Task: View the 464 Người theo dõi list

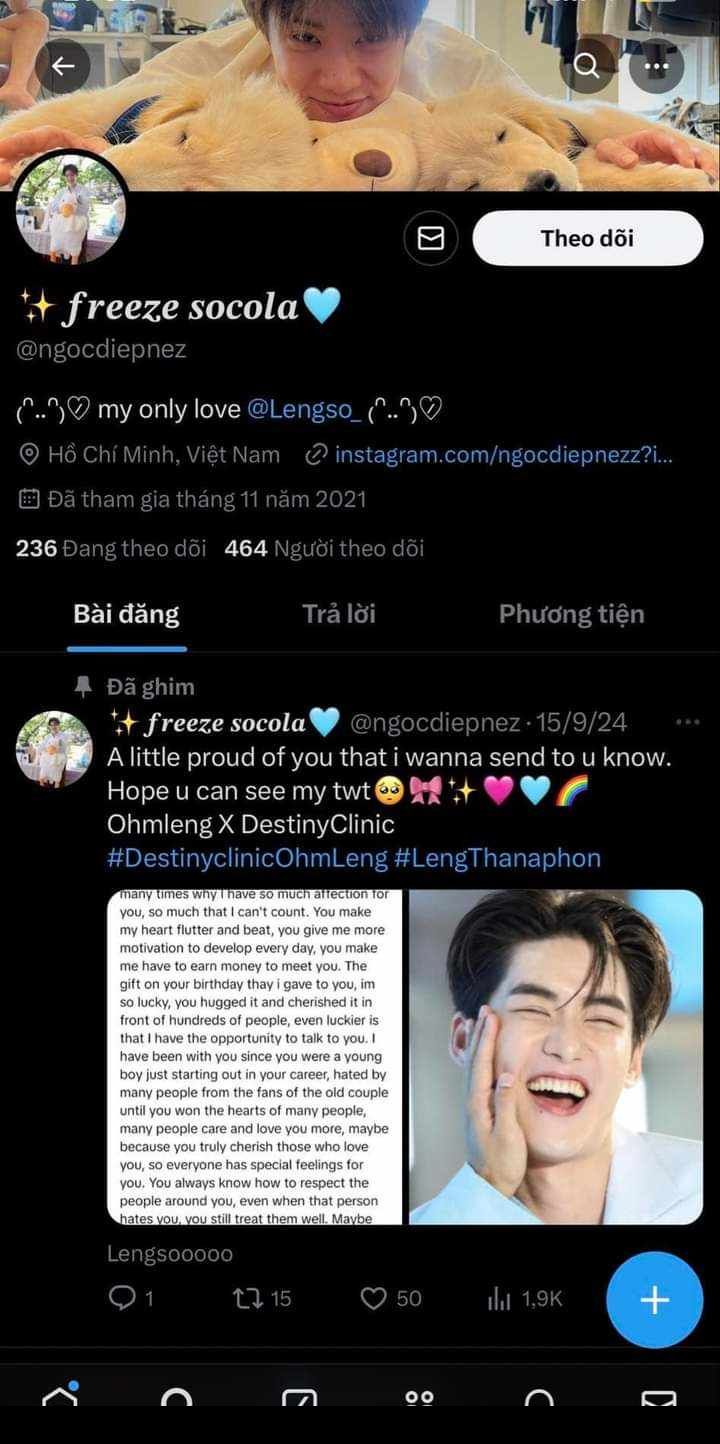Action: [324, 548]
